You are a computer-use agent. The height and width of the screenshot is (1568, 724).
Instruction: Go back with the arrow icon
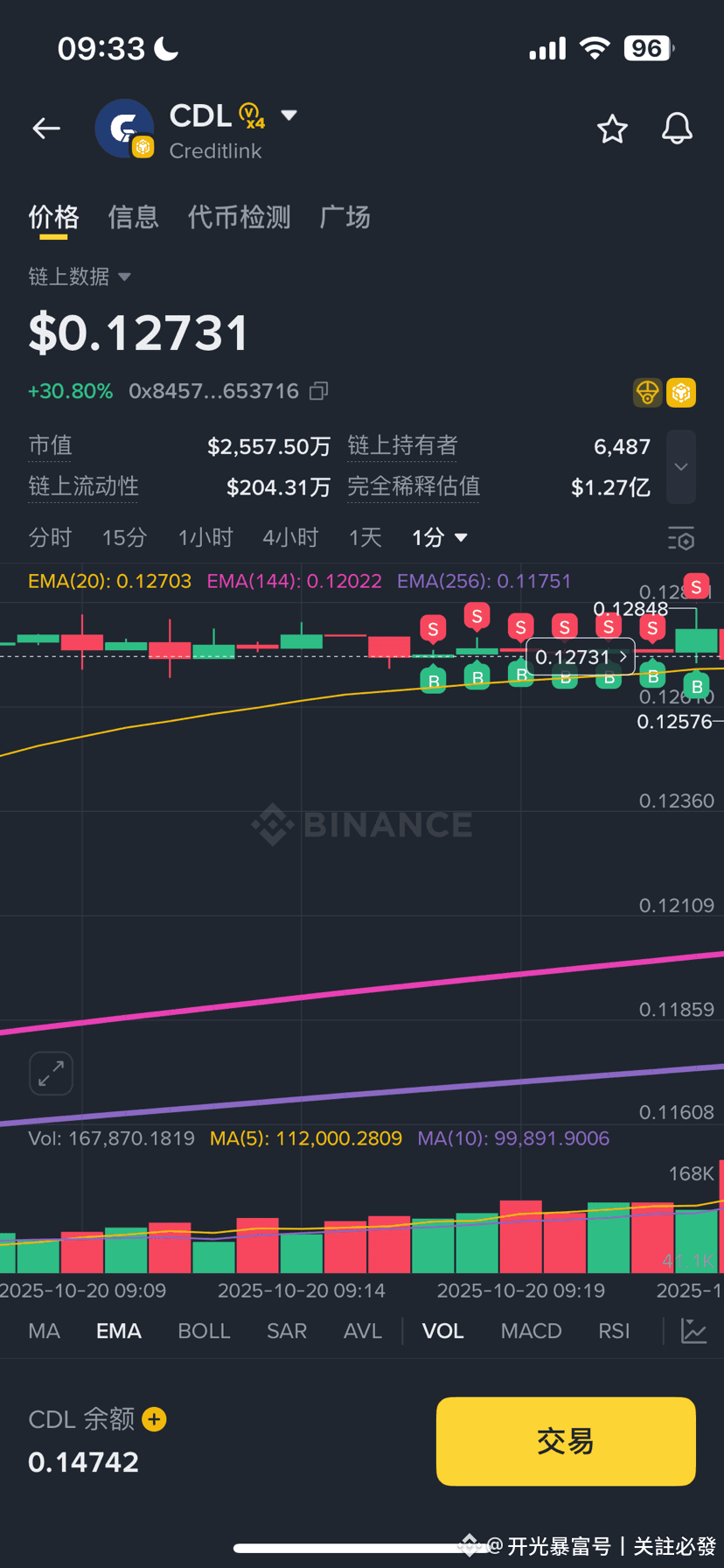[46, 129]
